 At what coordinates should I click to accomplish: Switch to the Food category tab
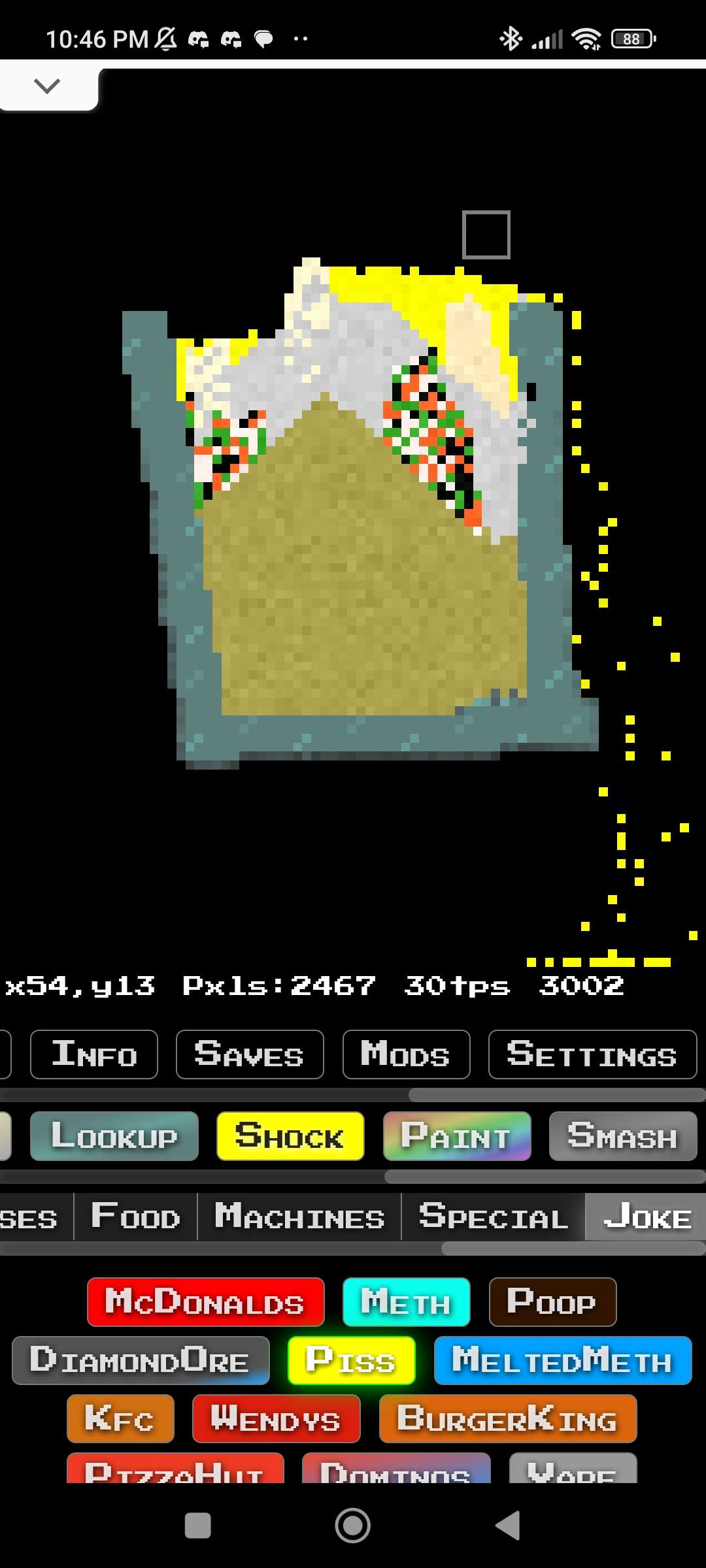click(x=135, y=1217)
